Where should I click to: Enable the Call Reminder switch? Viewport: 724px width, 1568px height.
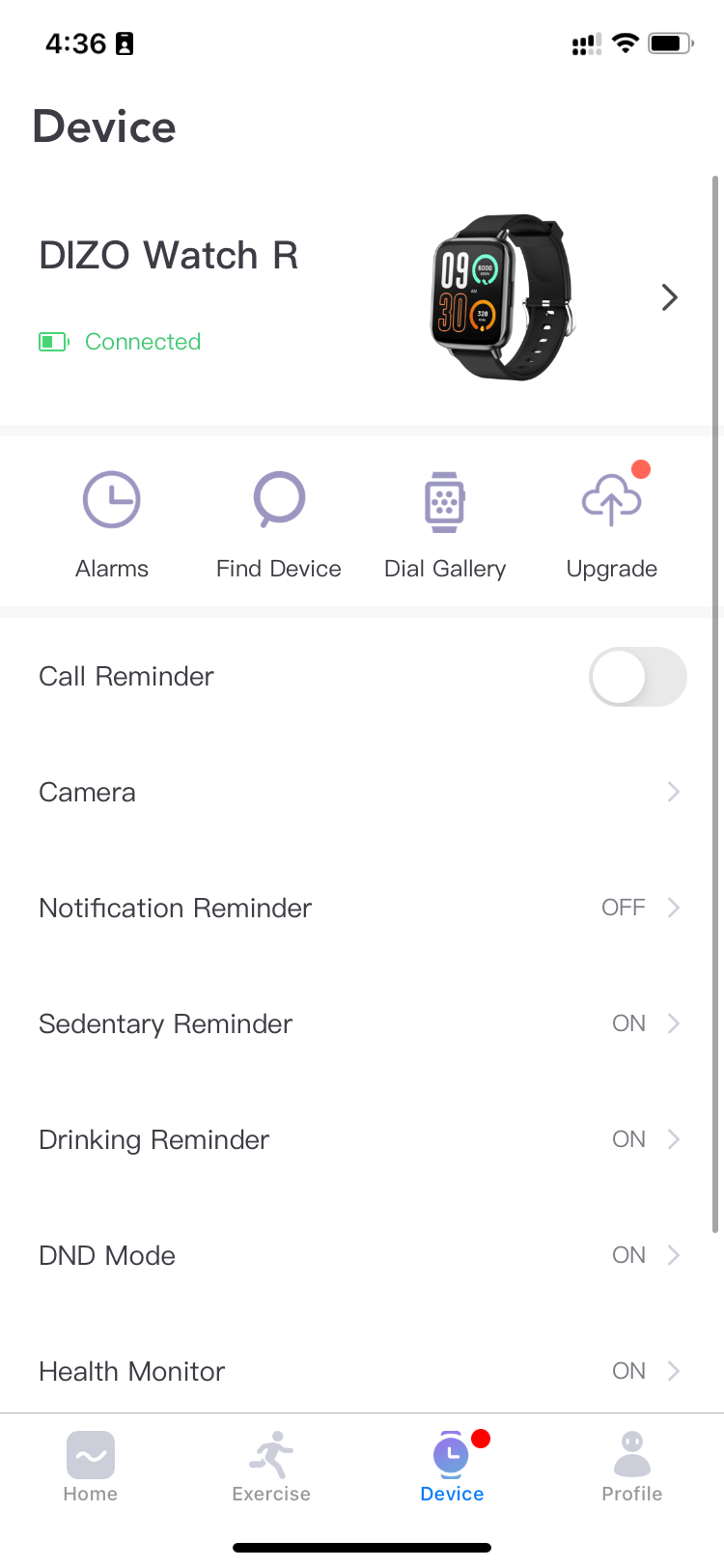[x=637, y=677]
